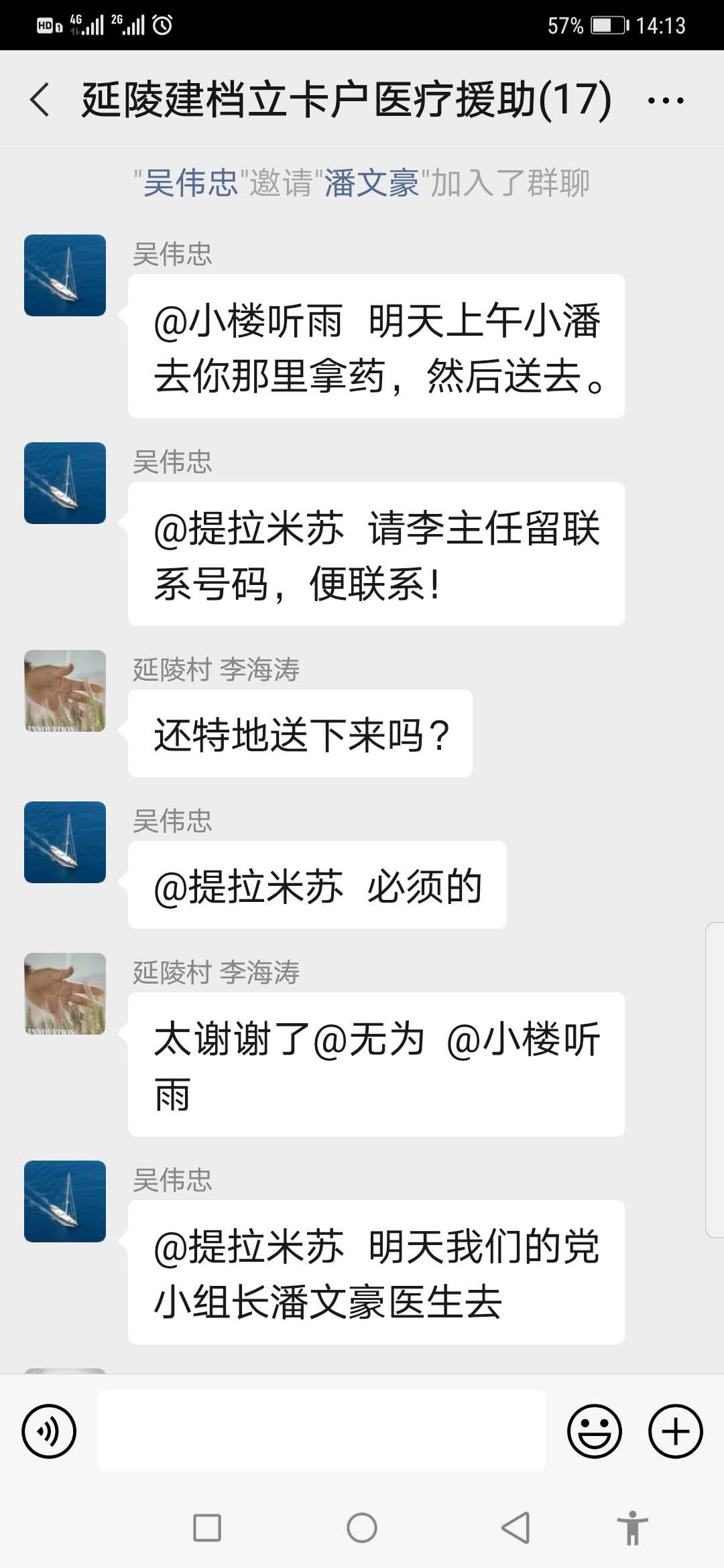Open recent apps with square button
724x1568 pixels.
pyautogui.click(x=207, y=1528)
